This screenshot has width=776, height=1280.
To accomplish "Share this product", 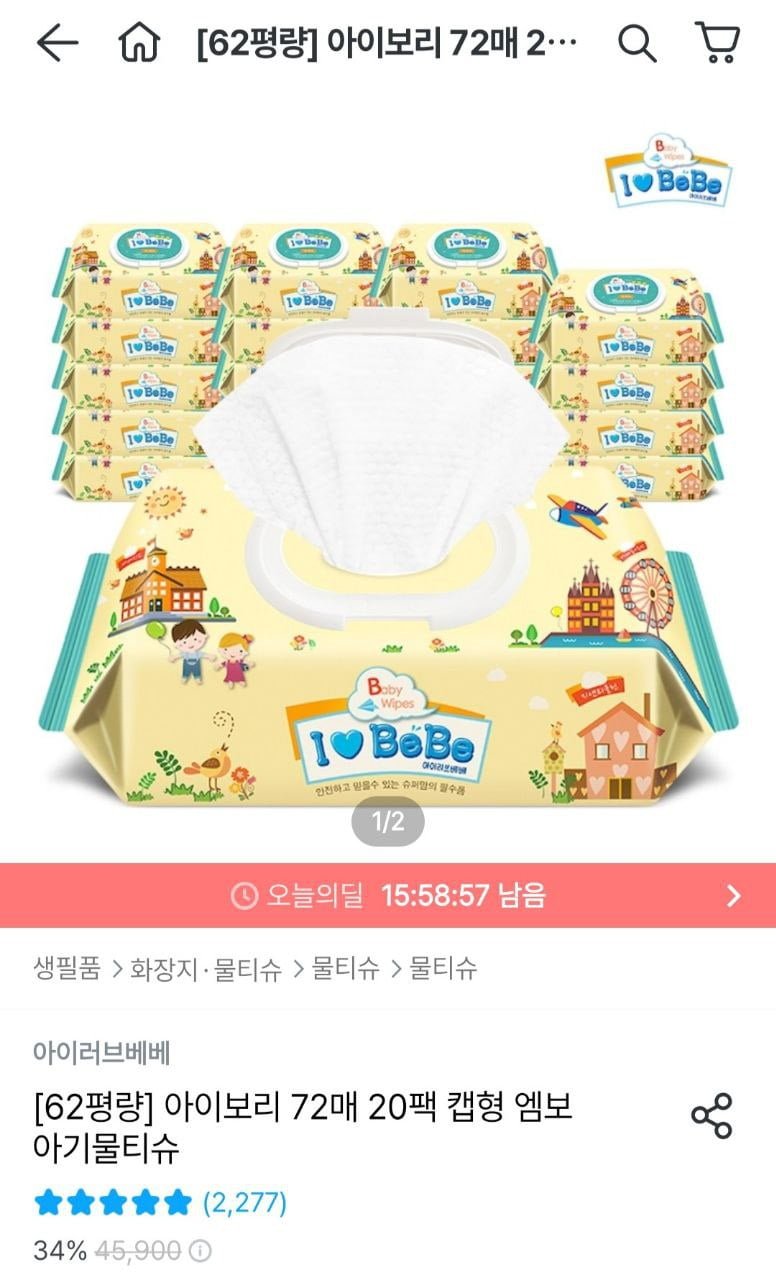I will (712, 1116).
